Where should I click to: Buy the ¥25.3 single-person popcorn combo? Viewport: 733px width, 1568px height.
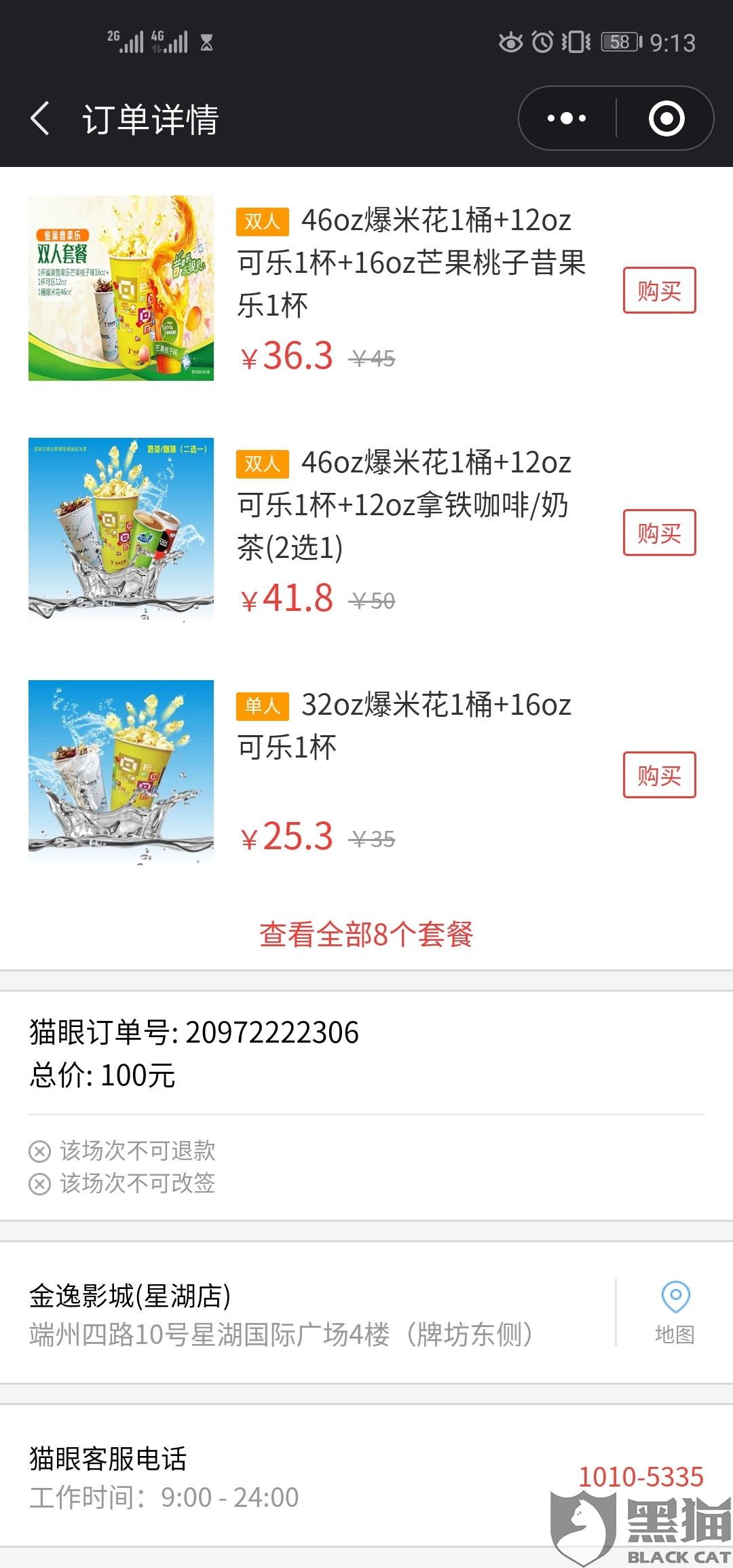[659, 775]
